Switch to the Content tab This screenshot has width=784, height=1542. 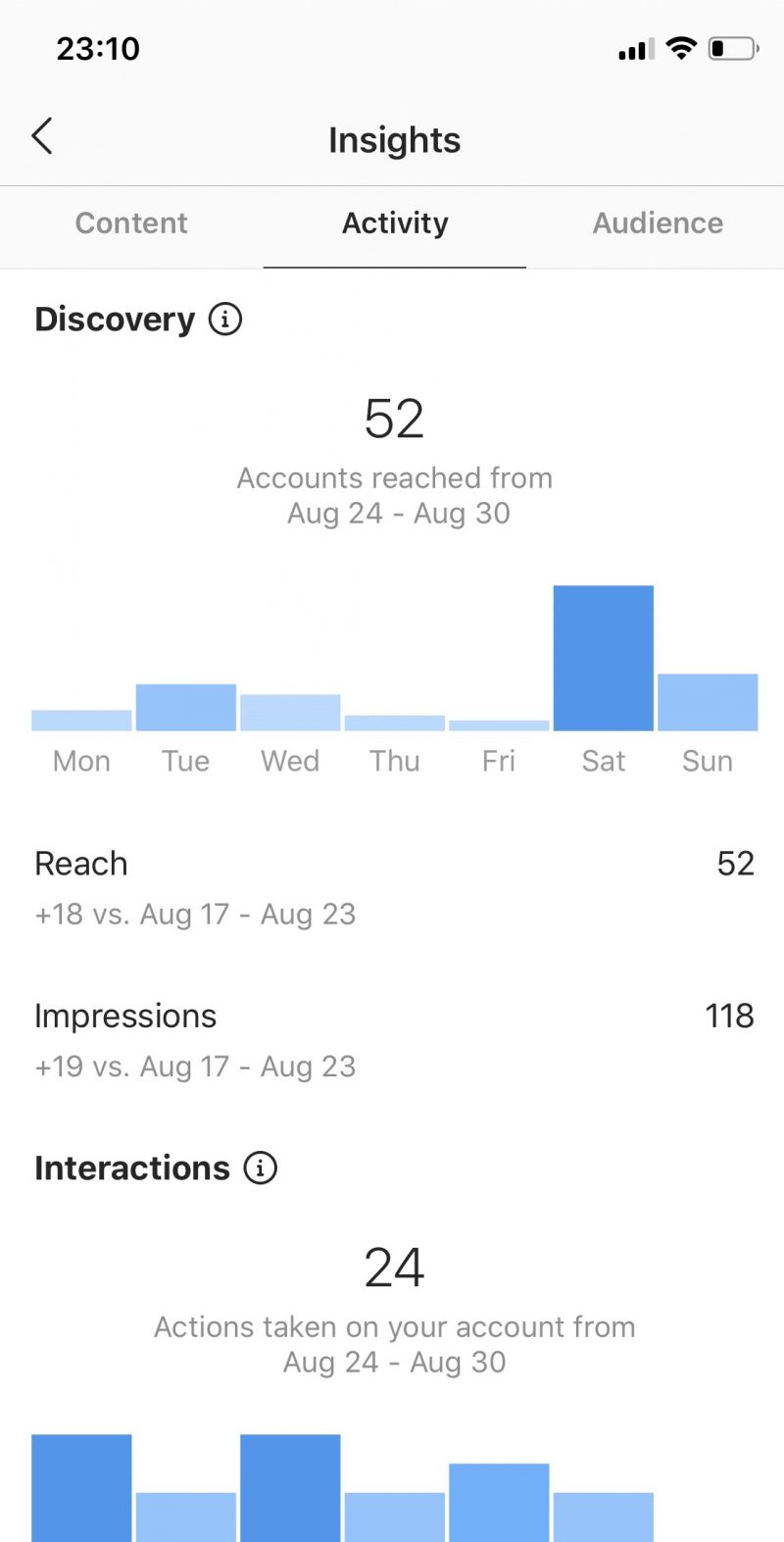pyautogui.click(x=131, y=224)
